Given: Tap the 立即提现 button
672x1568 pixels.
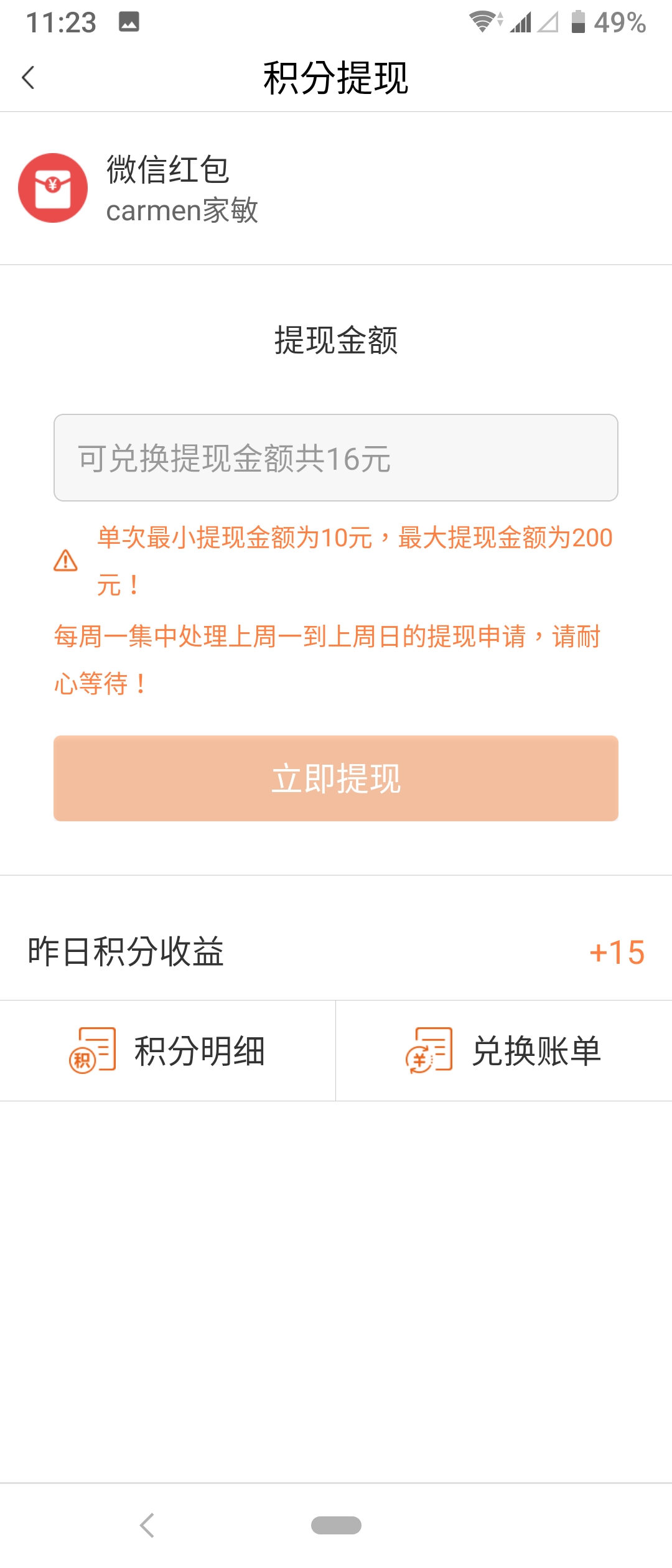Looking at the screenshot, I should coord(336,778).
